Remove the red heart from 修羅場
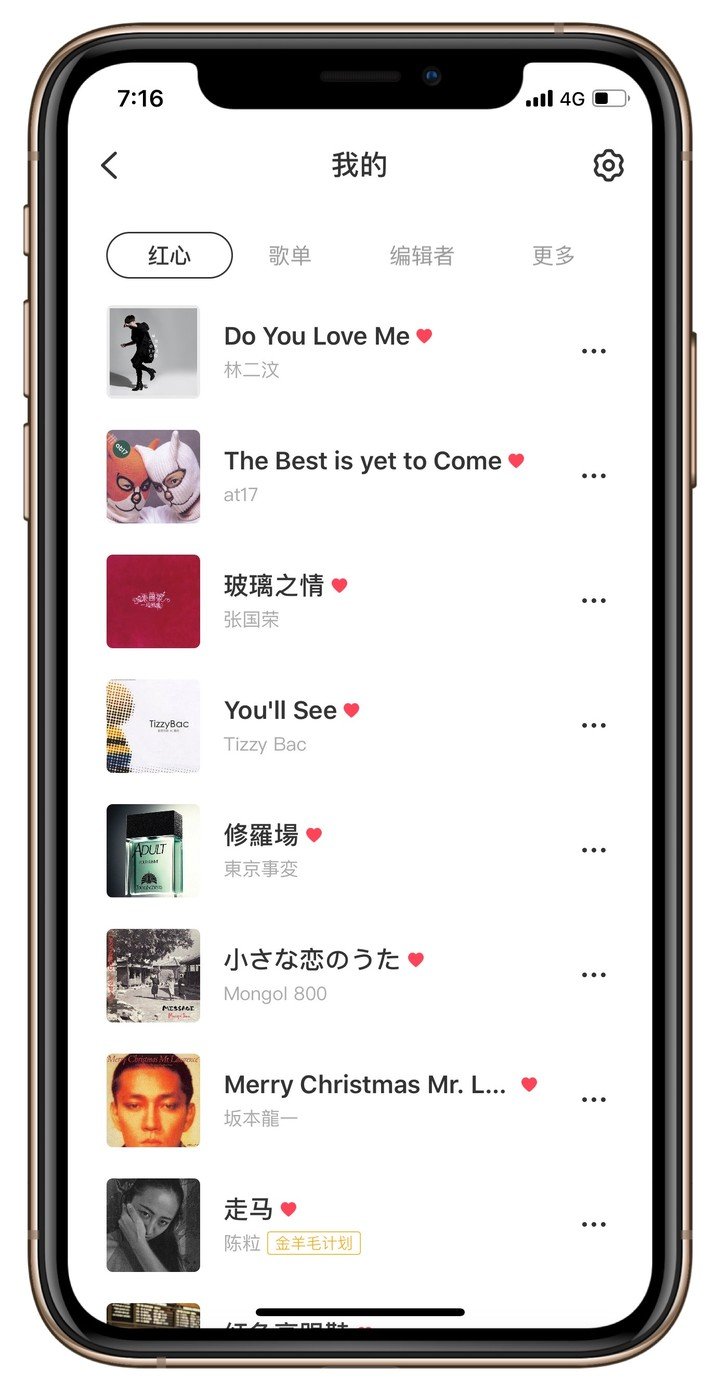Screen dimensions: 720x1391 [314, 835]
